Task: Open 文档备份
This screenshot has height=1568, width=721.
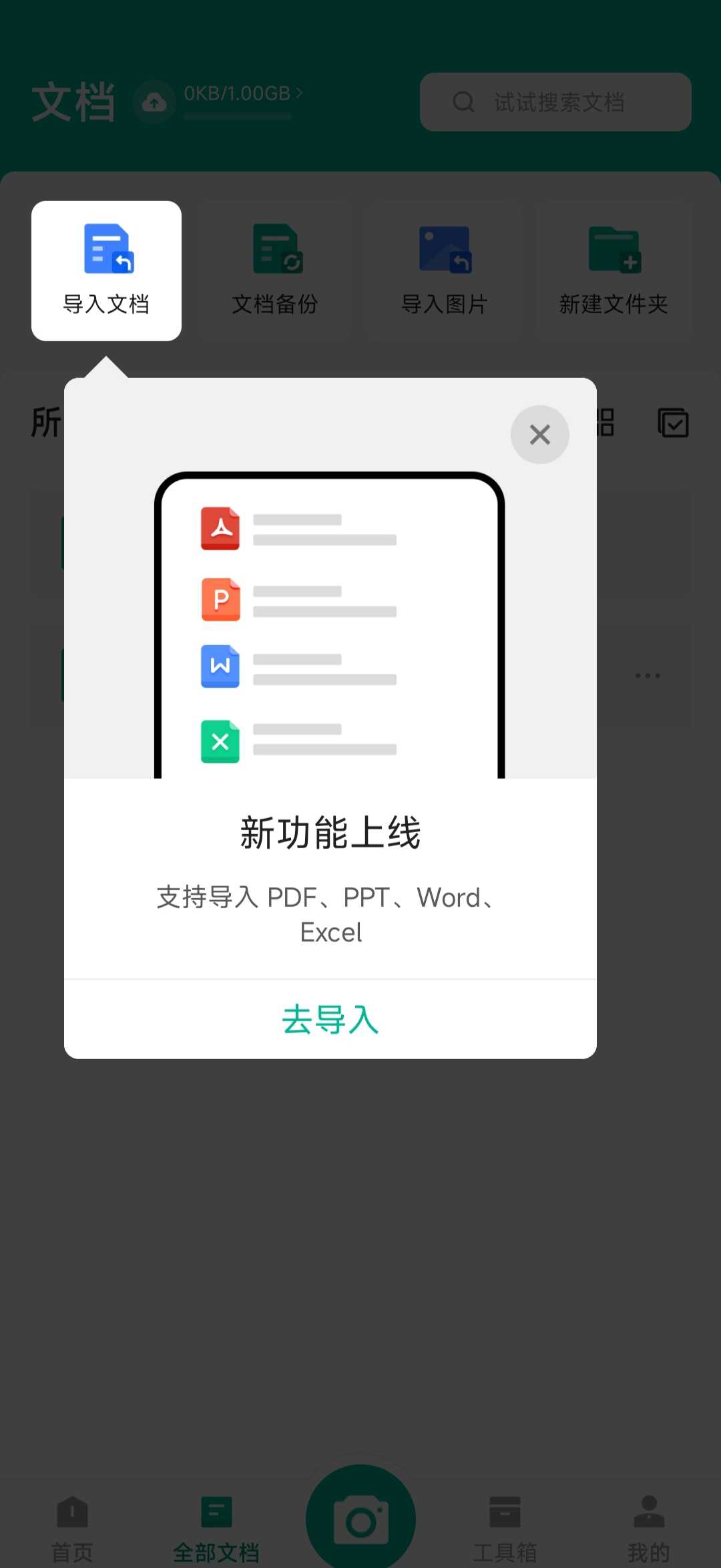Action: pyautogui.click(x=275, y=271)
